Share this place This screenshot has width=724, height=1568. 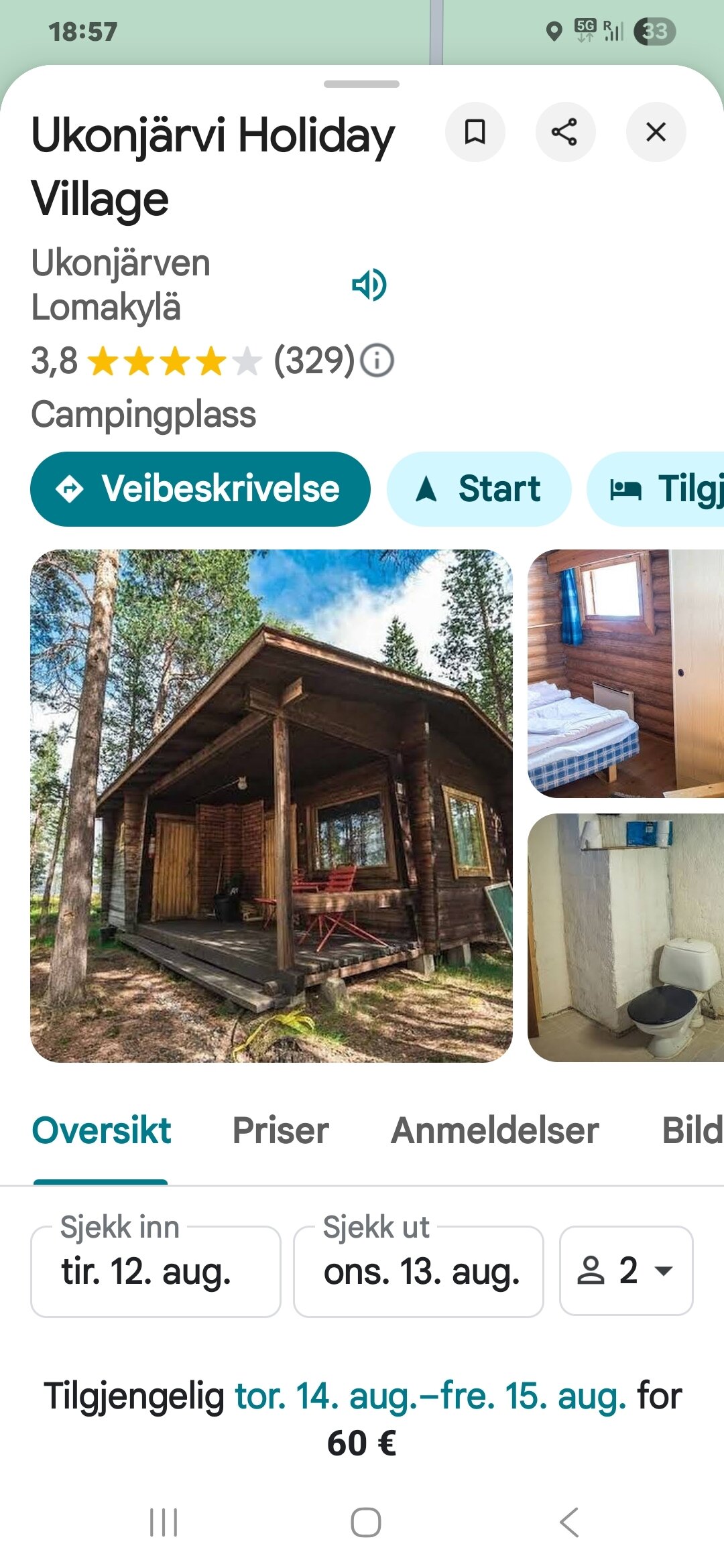click(x=565, y=132)
